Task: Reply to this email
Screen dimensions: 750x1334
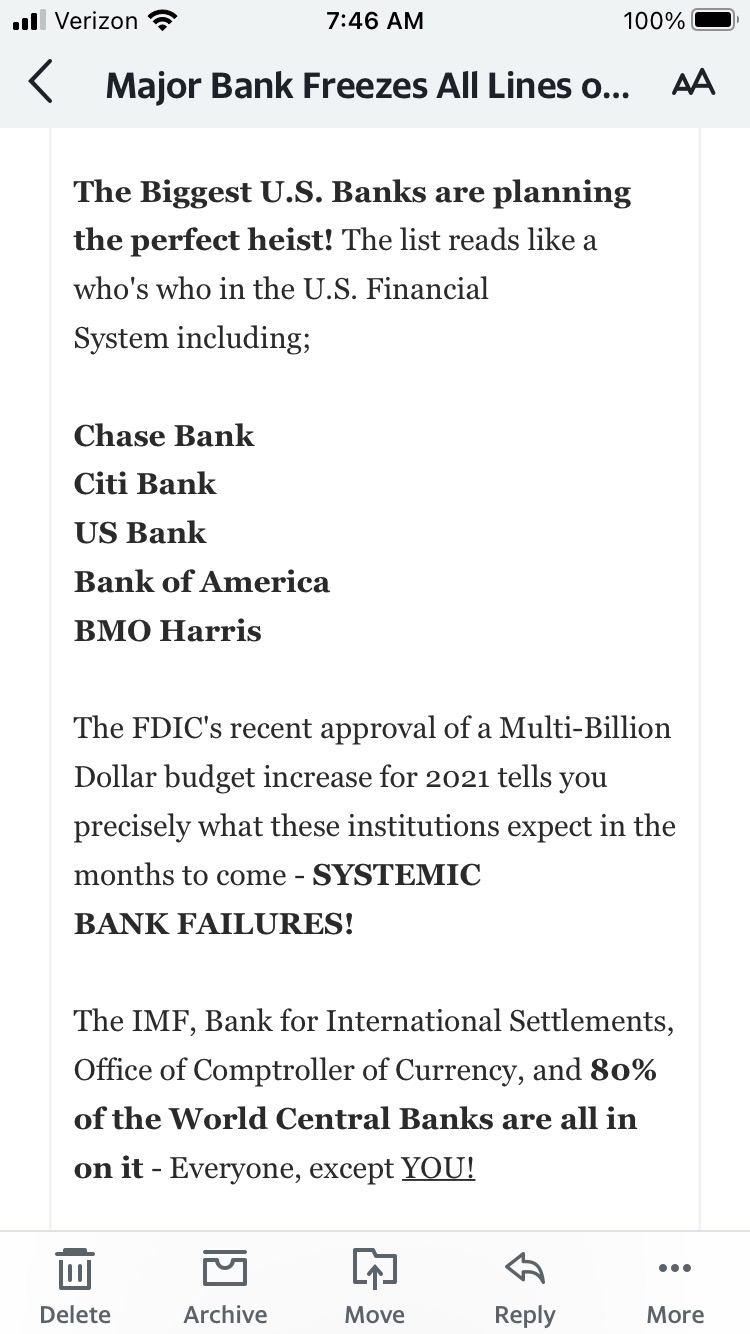Action: (x=525, y=1285)
